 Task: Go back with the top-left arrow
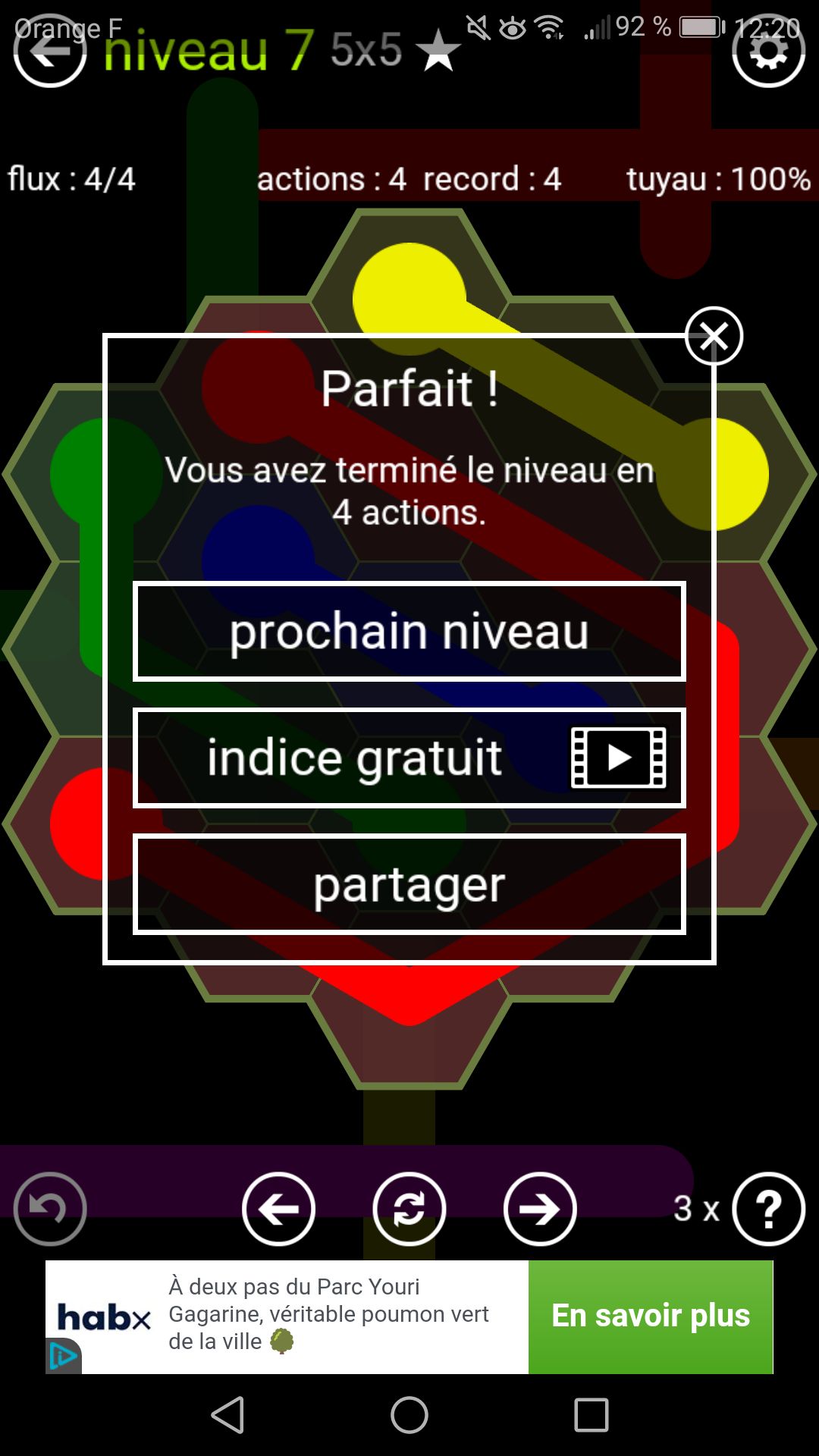click(x=50, y=52)
